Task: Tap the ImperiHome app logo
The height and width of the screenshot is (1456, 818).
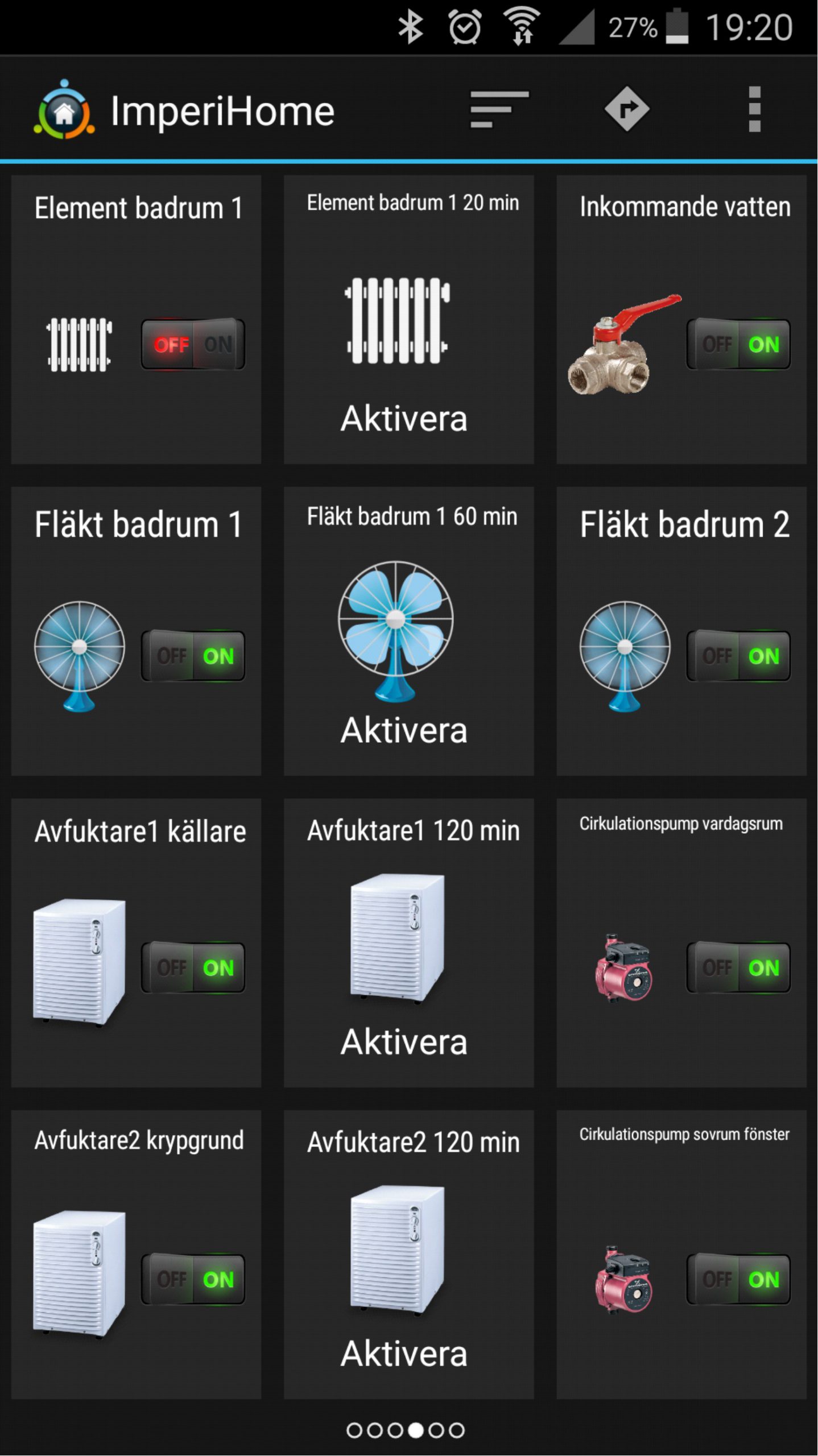Action: click(x=64, y=109)
